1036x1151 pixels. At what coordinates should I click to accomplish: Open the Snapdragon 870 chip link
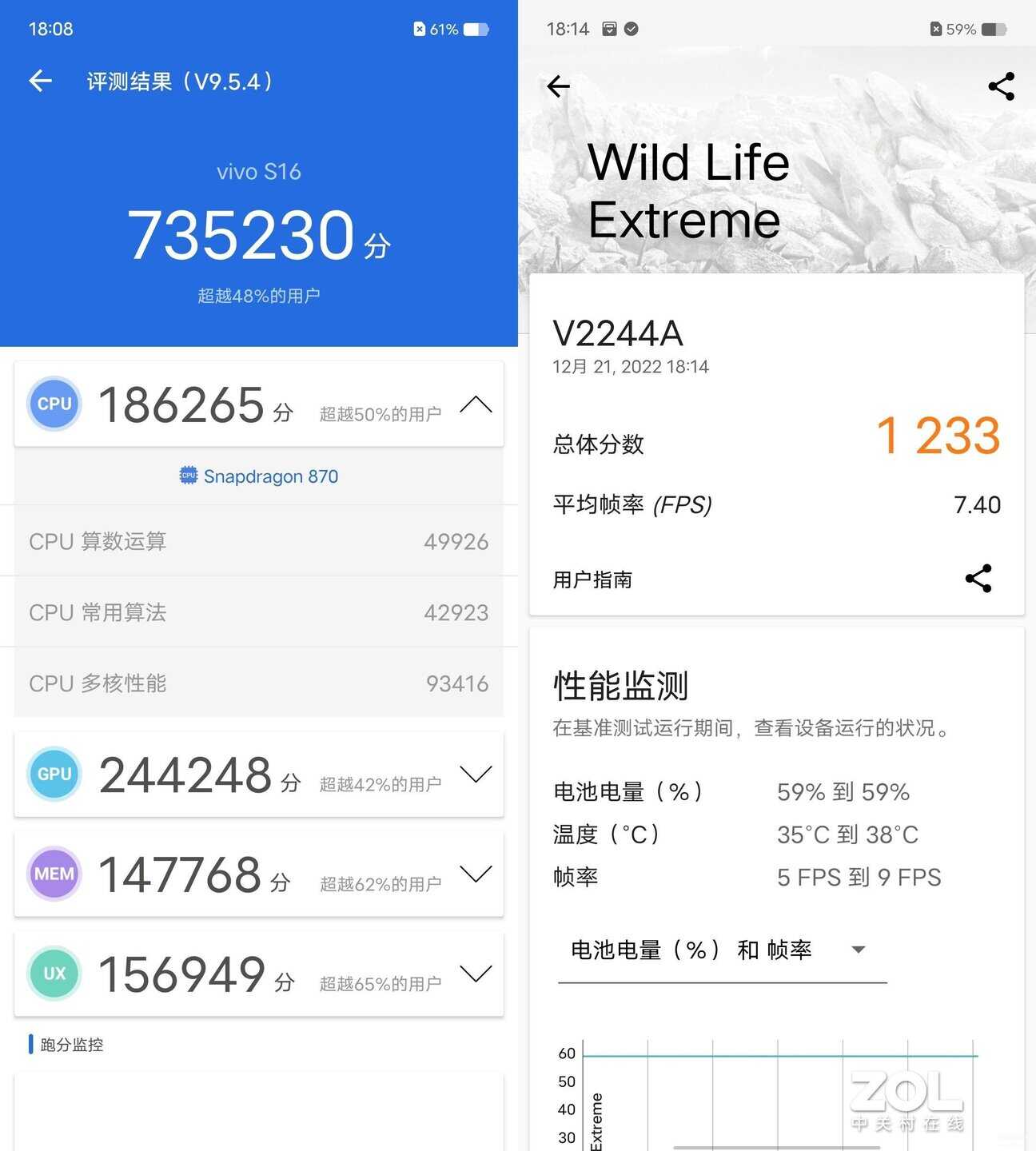[x=259, y=476]
